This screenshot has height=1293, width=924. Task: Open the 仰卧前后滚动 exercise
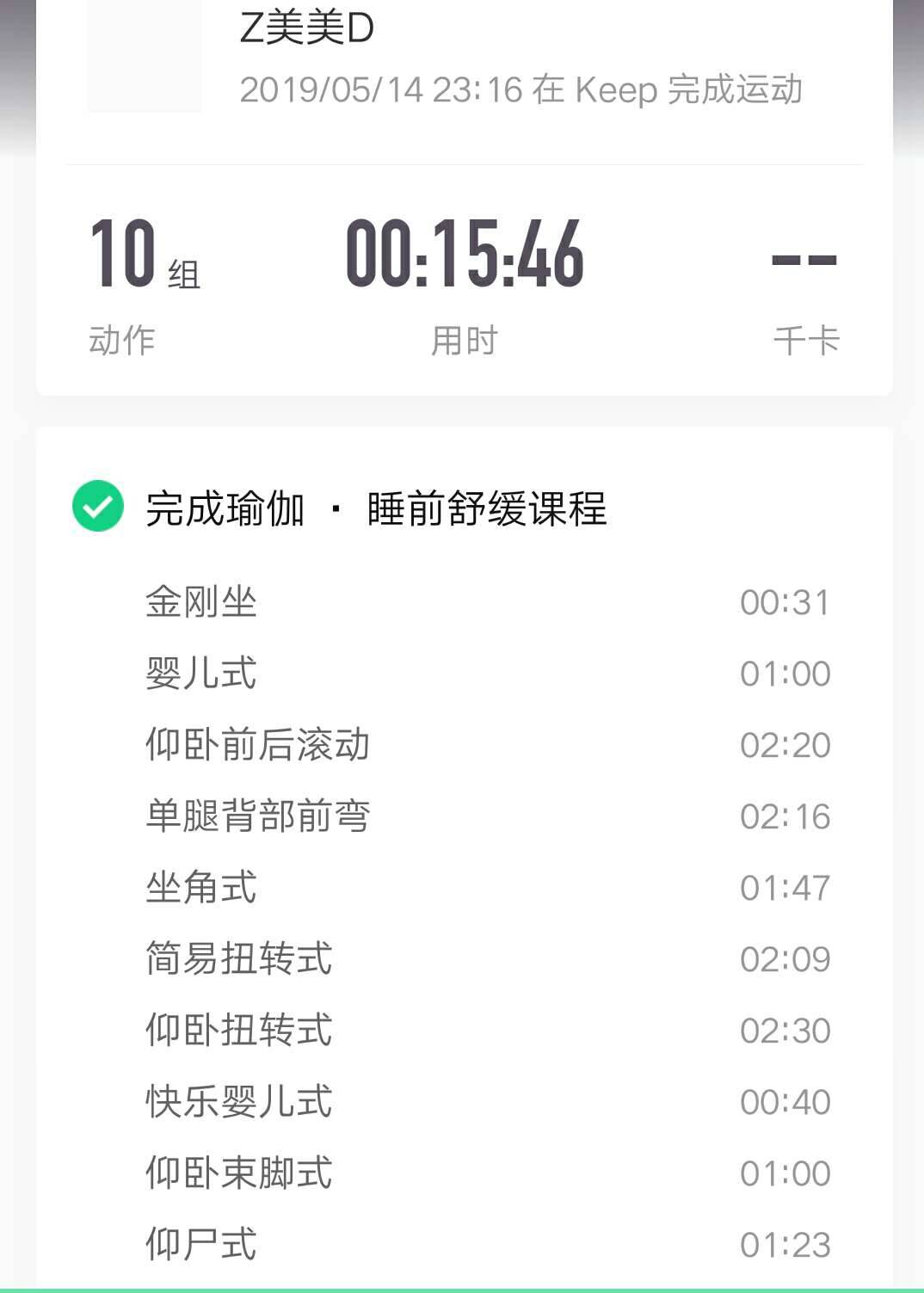pyautogui.click(x=256, y=746)
